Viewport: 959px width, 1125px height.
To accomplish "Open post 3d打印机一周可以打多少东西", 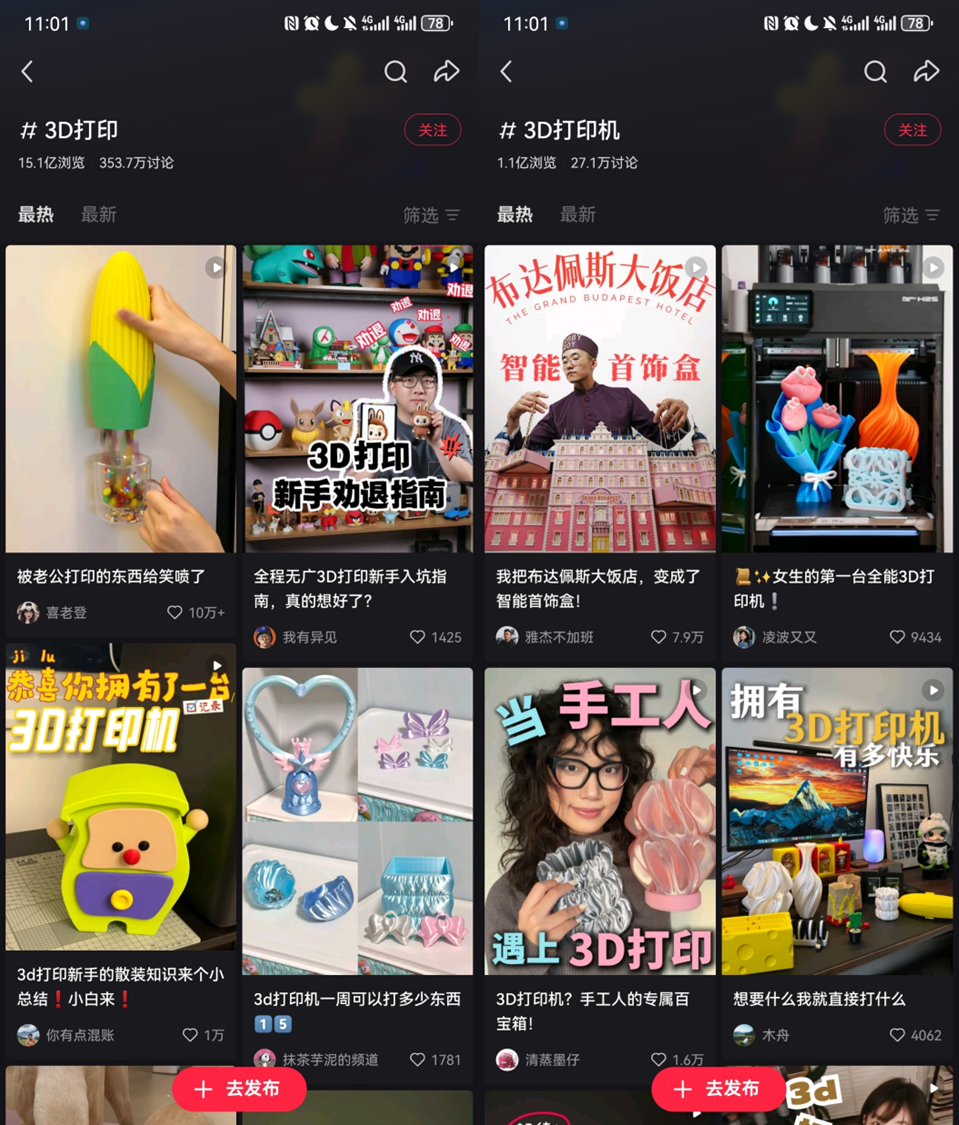I will (x=357, y=820).
